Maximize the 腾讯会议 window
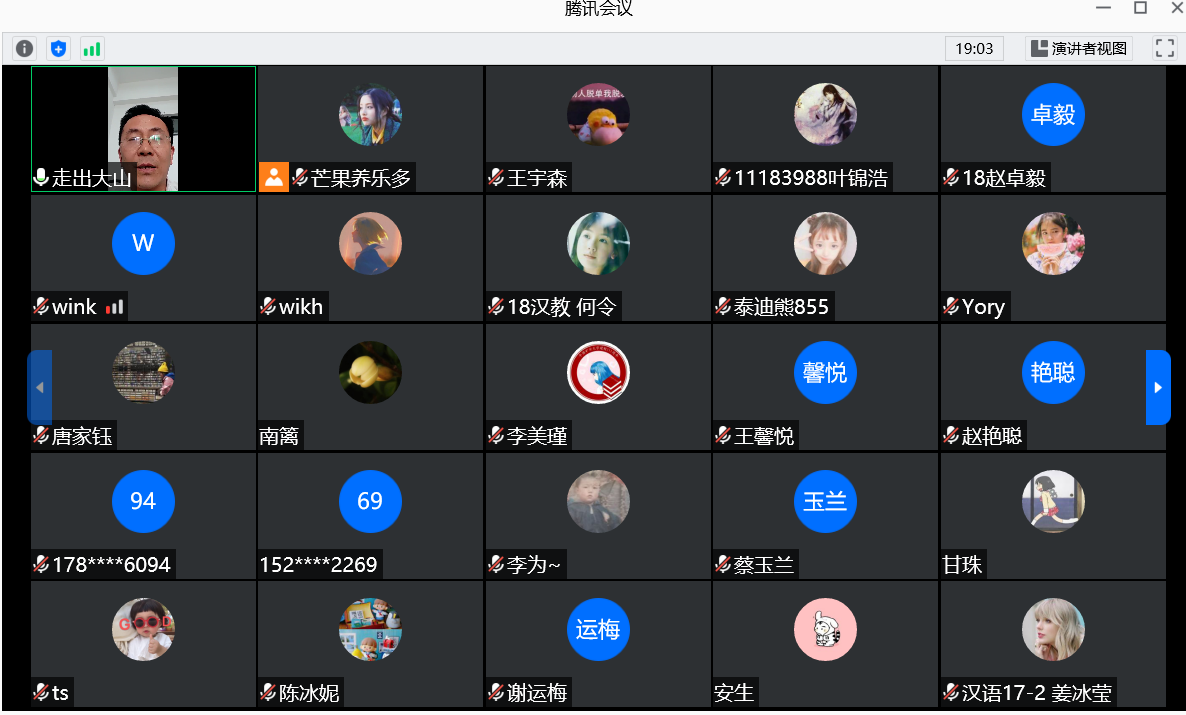Image resolution: width=1186 pixels, height=715 pixels. coord(1140,8)
